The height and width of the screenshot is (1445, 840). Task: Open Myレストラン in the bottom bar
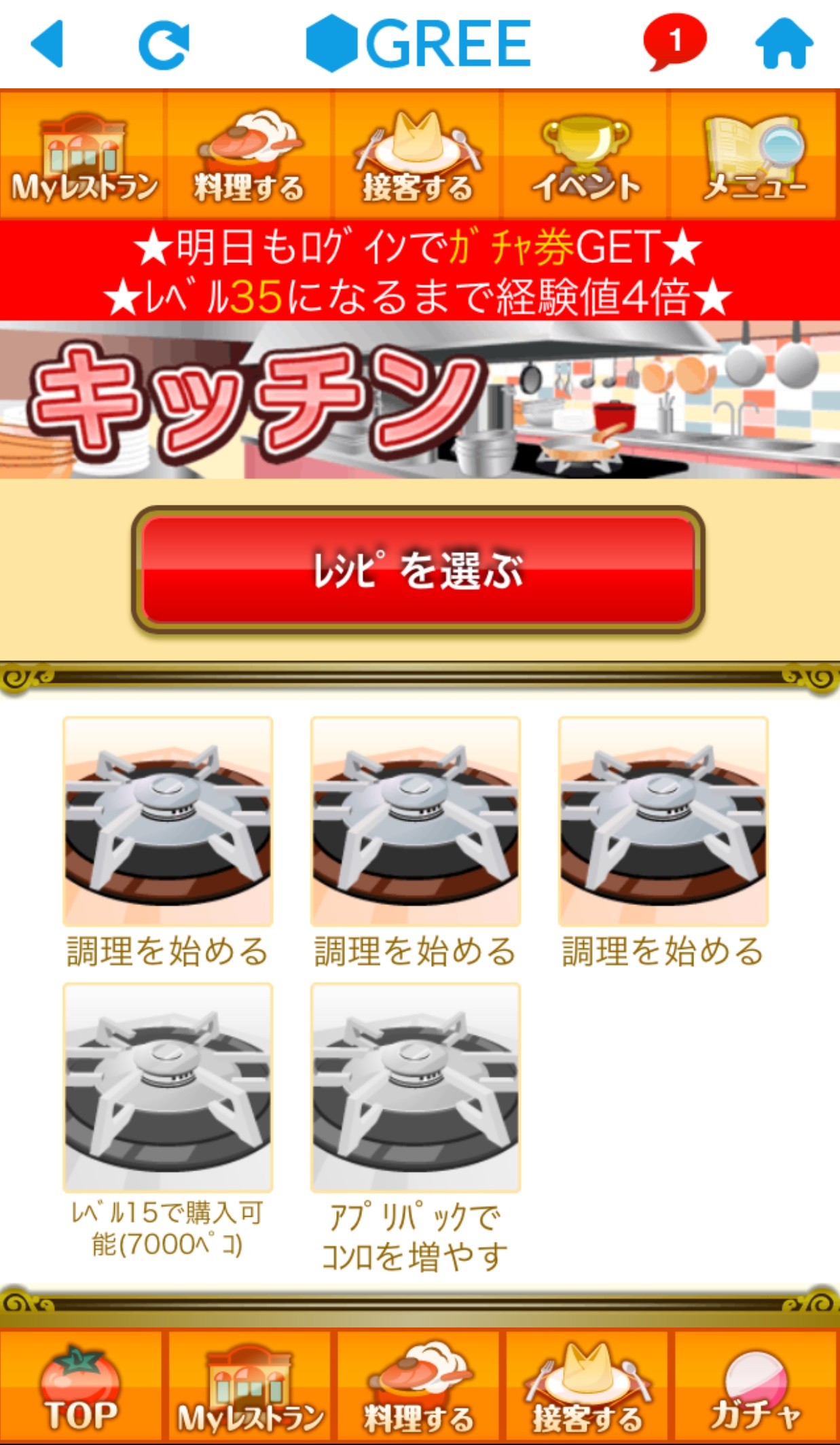pyautogui.click(x=250, y=1387)
